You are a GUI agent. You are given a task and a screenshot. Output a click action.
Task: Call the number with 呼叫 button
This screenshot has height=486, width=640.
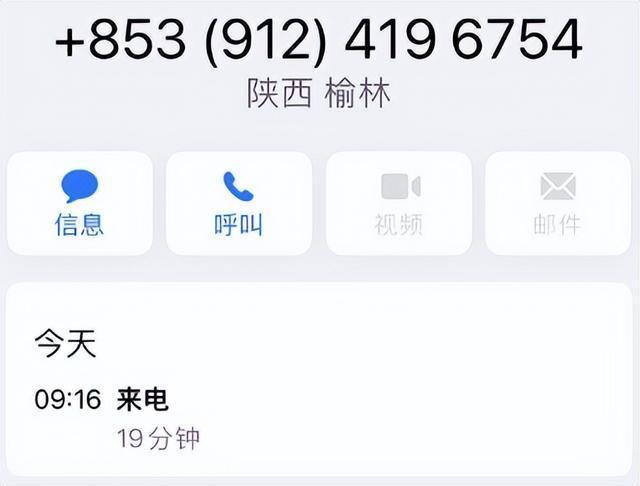(x=239, y=203)
